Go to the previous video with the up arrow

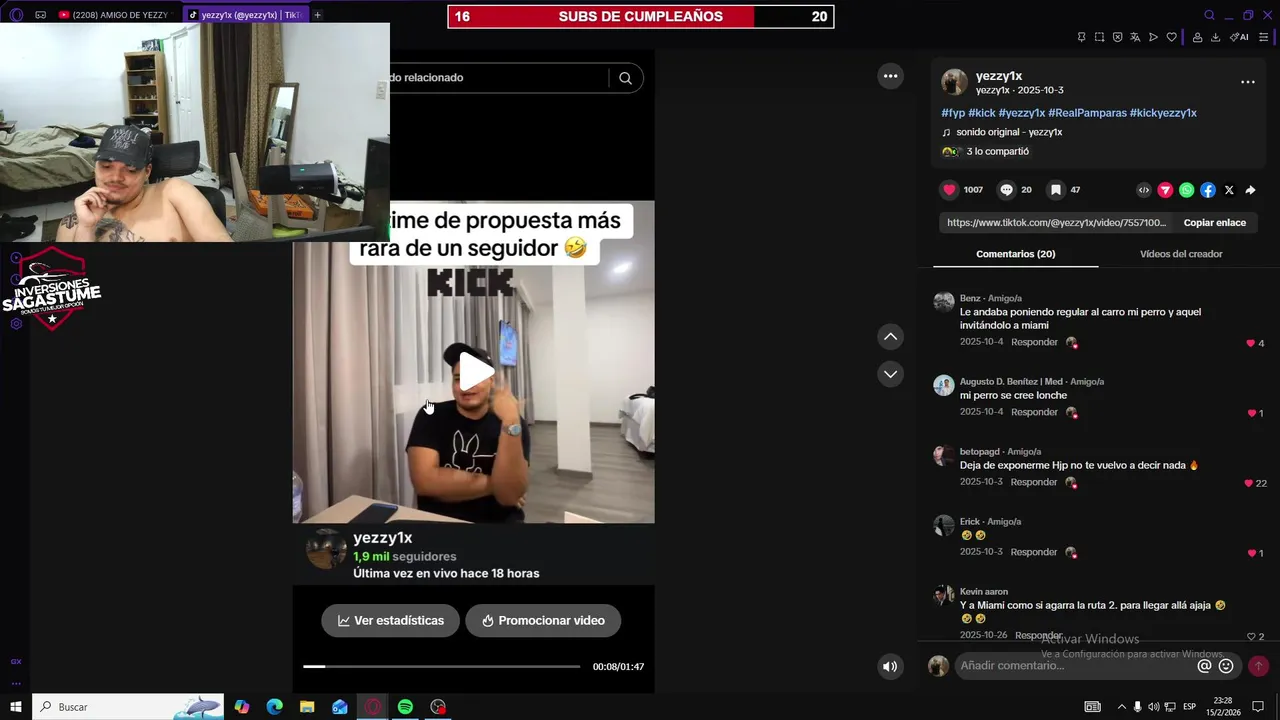click(x=890, y=337)
